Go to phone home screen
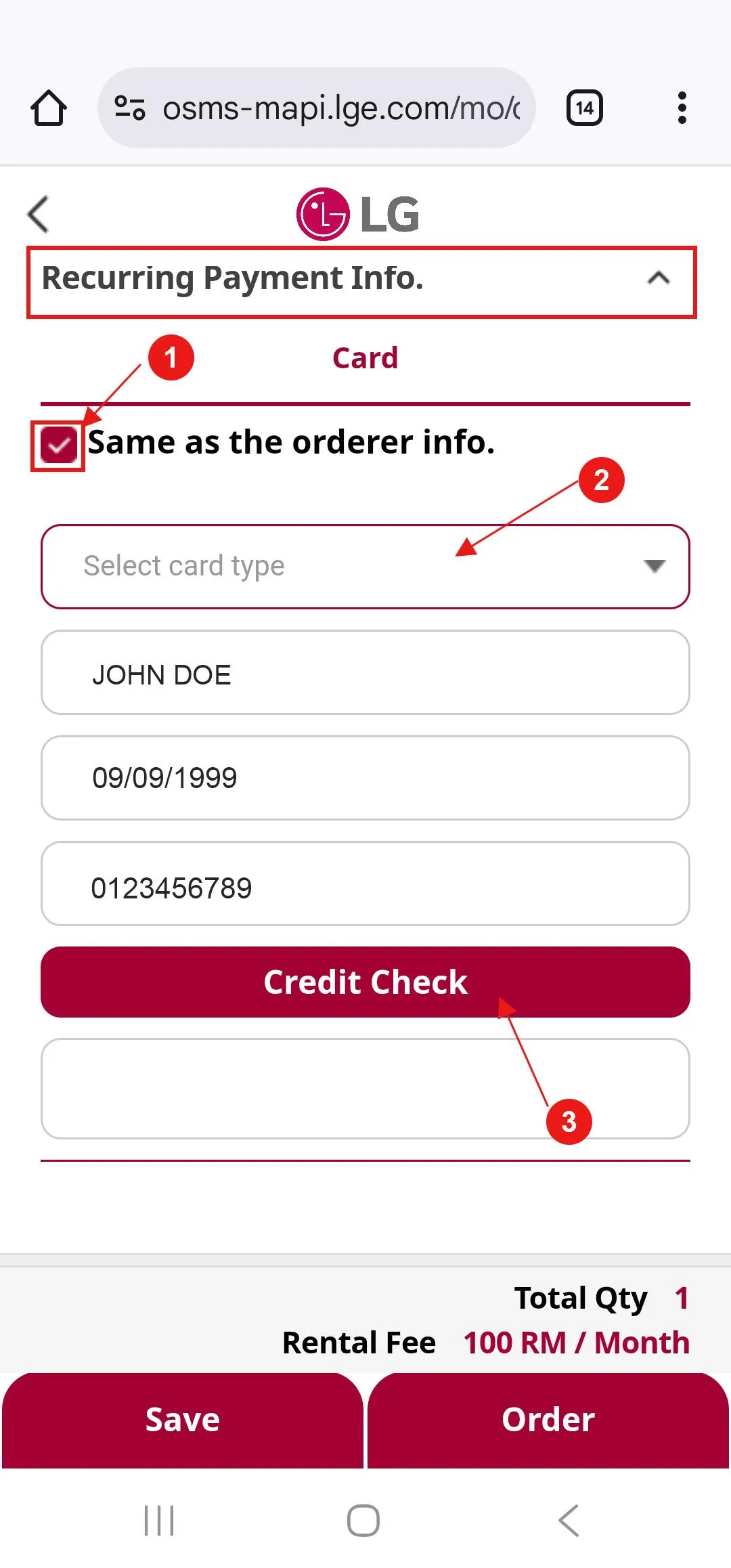Screen dimensions: 731x1568 tap(363, 1521)
